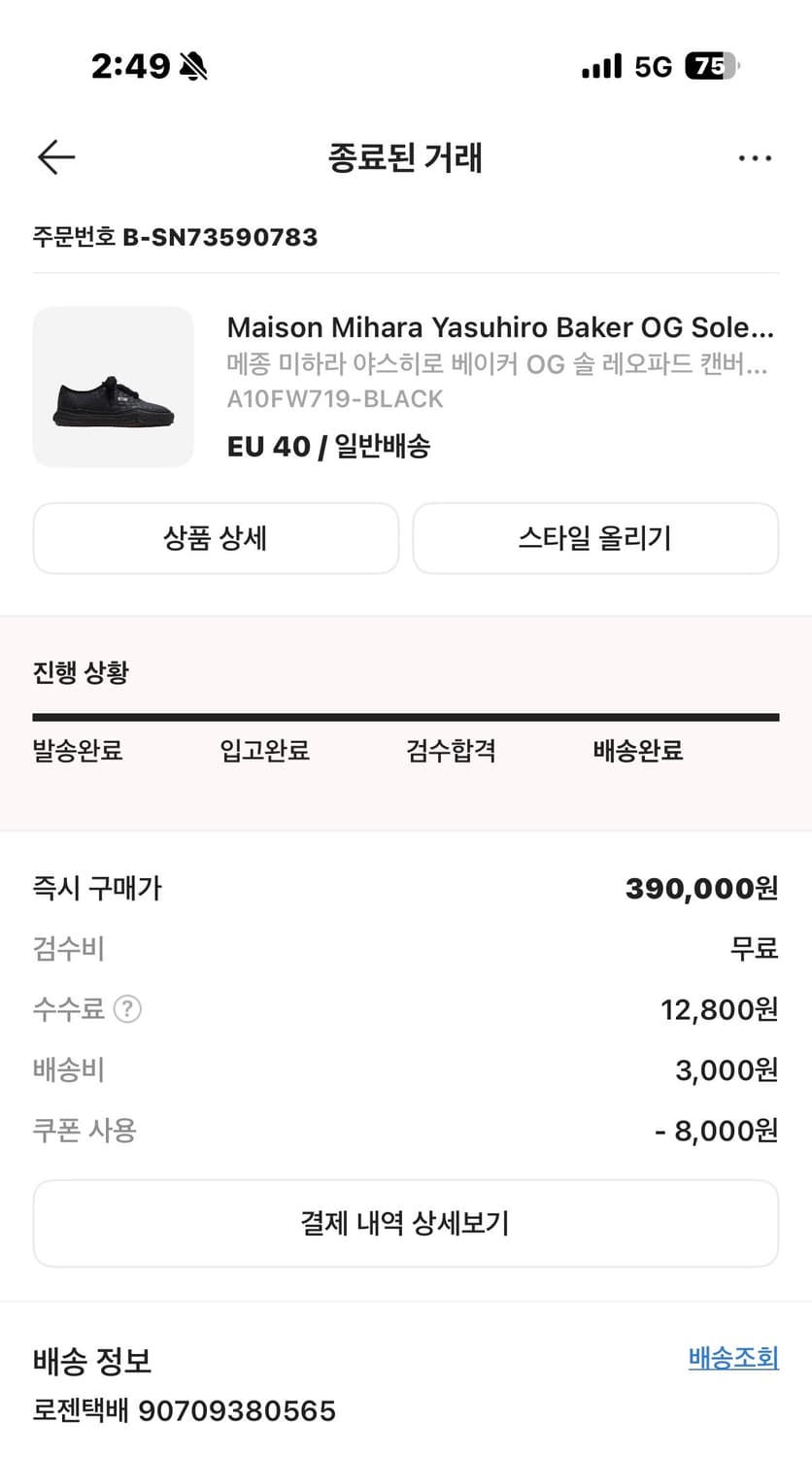
Task: Tap the truncated product title to expand it
Action: tap(501, 328)
